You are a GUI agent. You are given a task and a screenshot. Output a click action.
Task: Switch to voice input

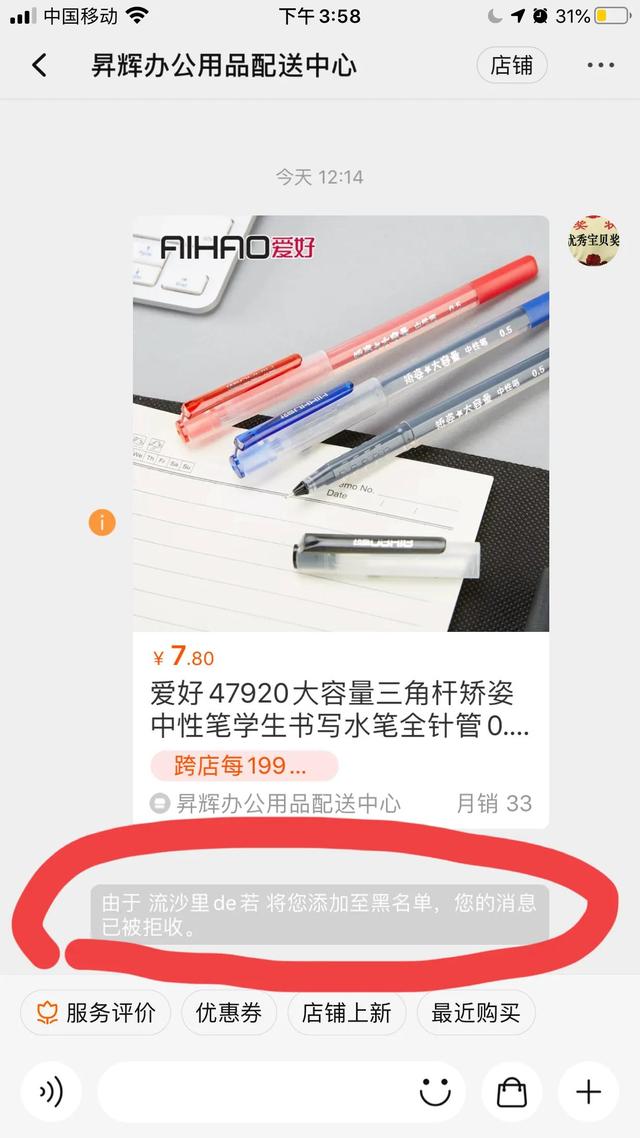[x=49, y=1091]
